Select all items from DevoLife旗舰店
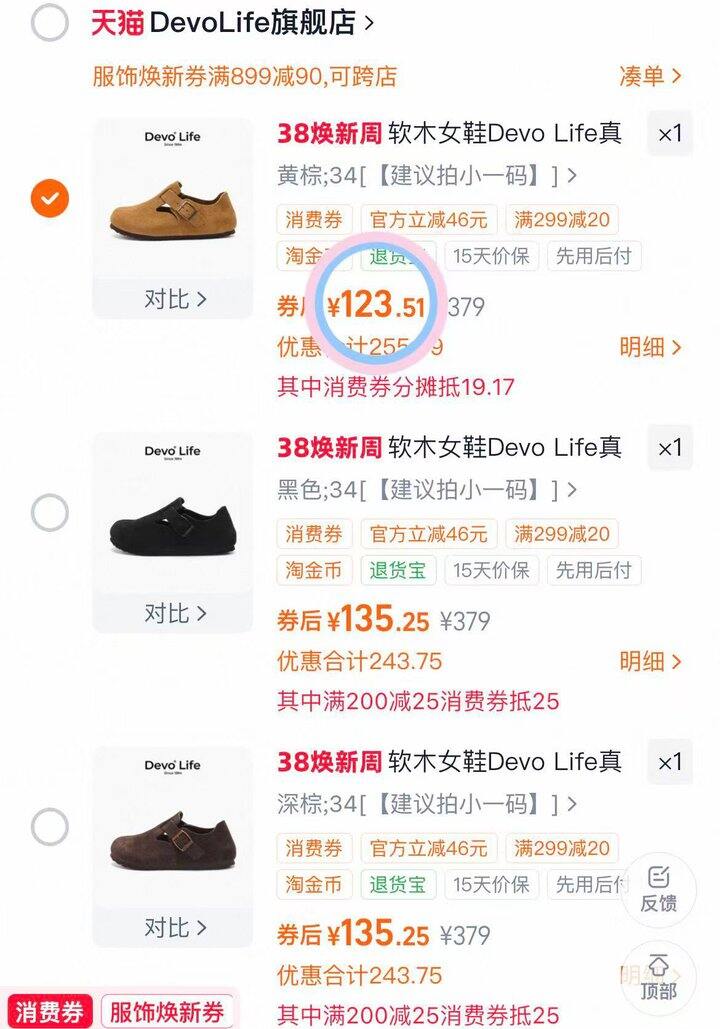 click(49, 23)
